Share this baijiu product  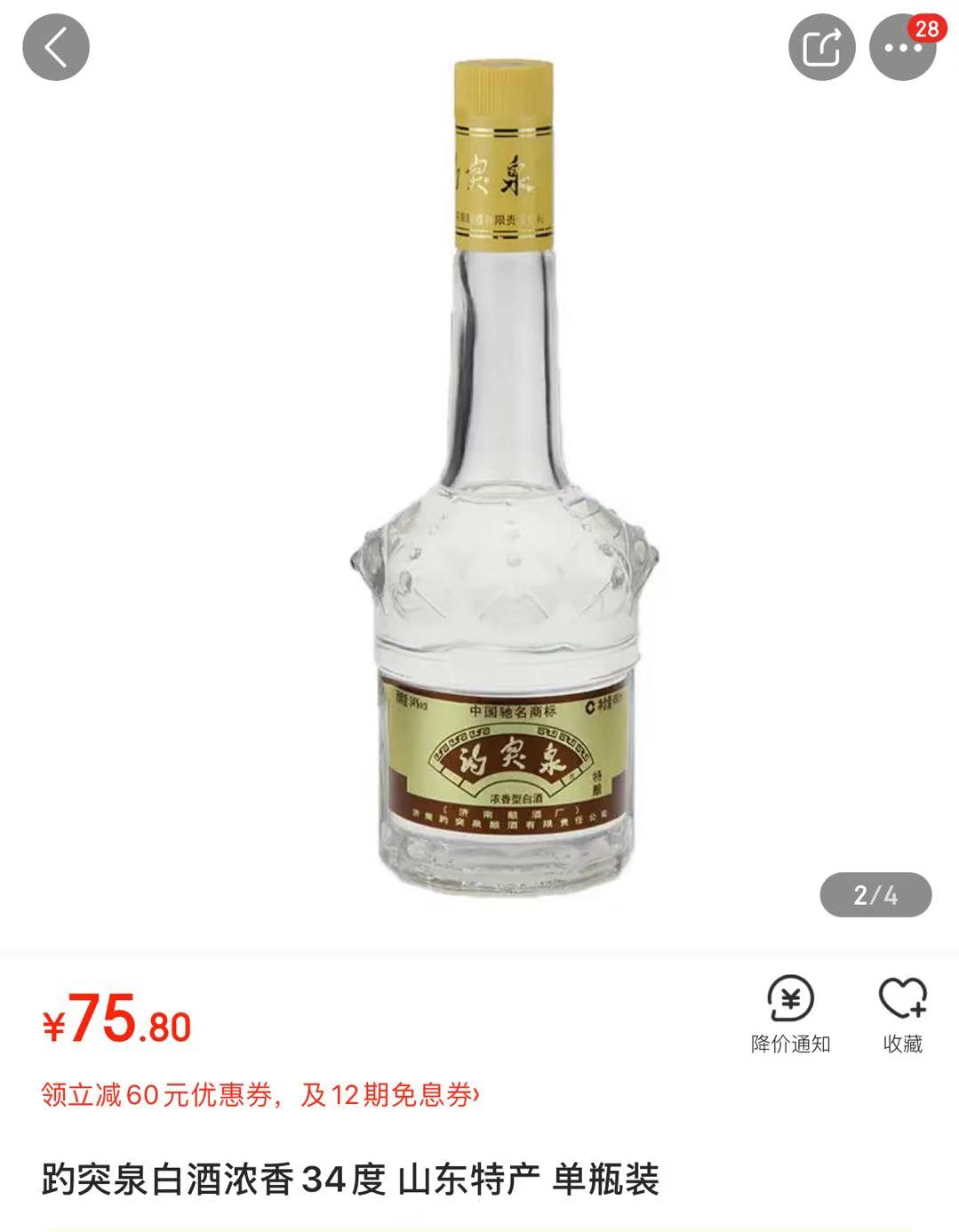[821, 47]
